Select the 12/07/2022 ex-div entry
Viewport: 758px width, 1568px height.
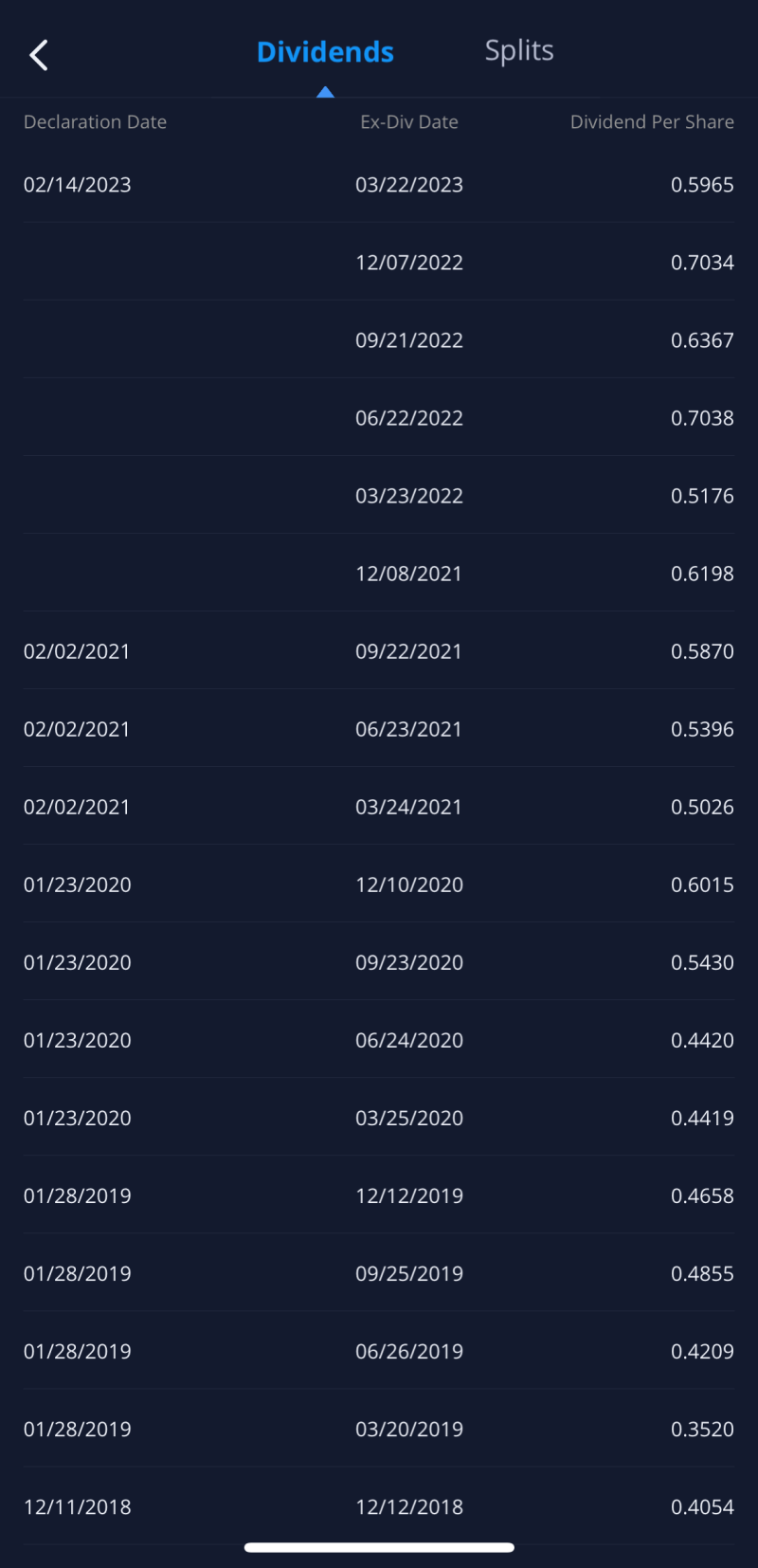click(x=379, y=262)
